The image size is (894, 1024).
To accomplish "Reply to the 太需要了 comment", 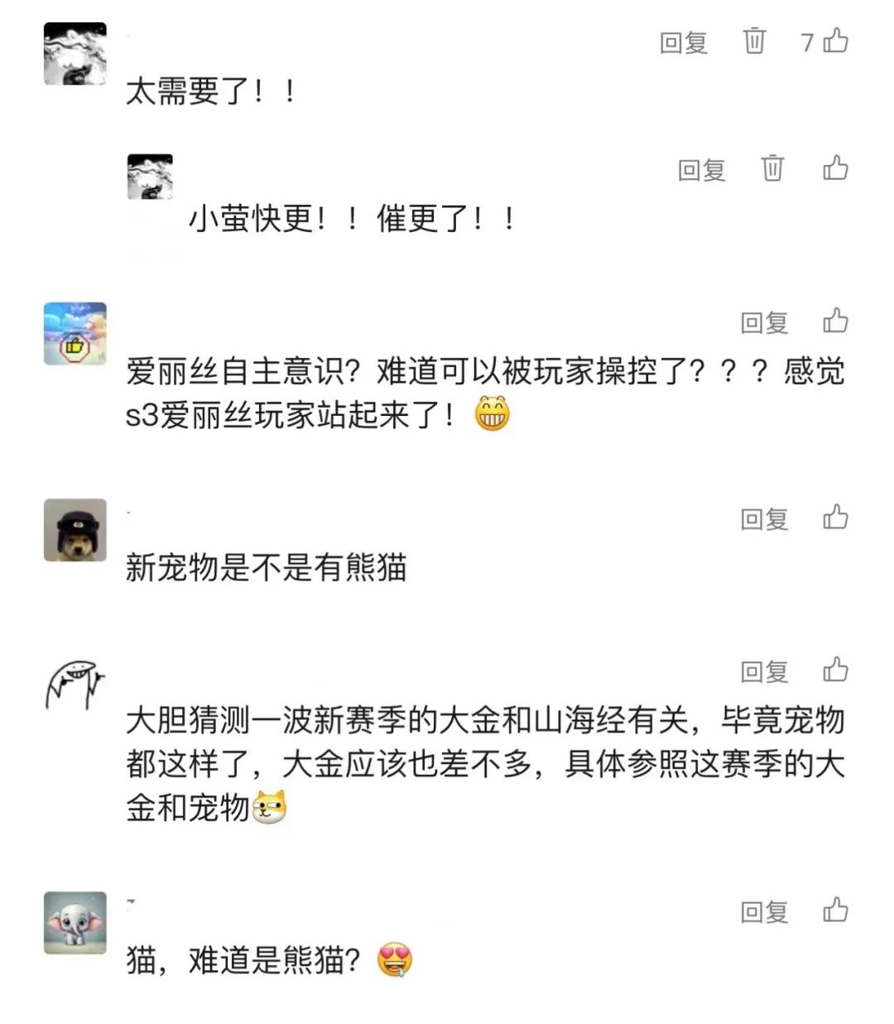I will point(684,42).
